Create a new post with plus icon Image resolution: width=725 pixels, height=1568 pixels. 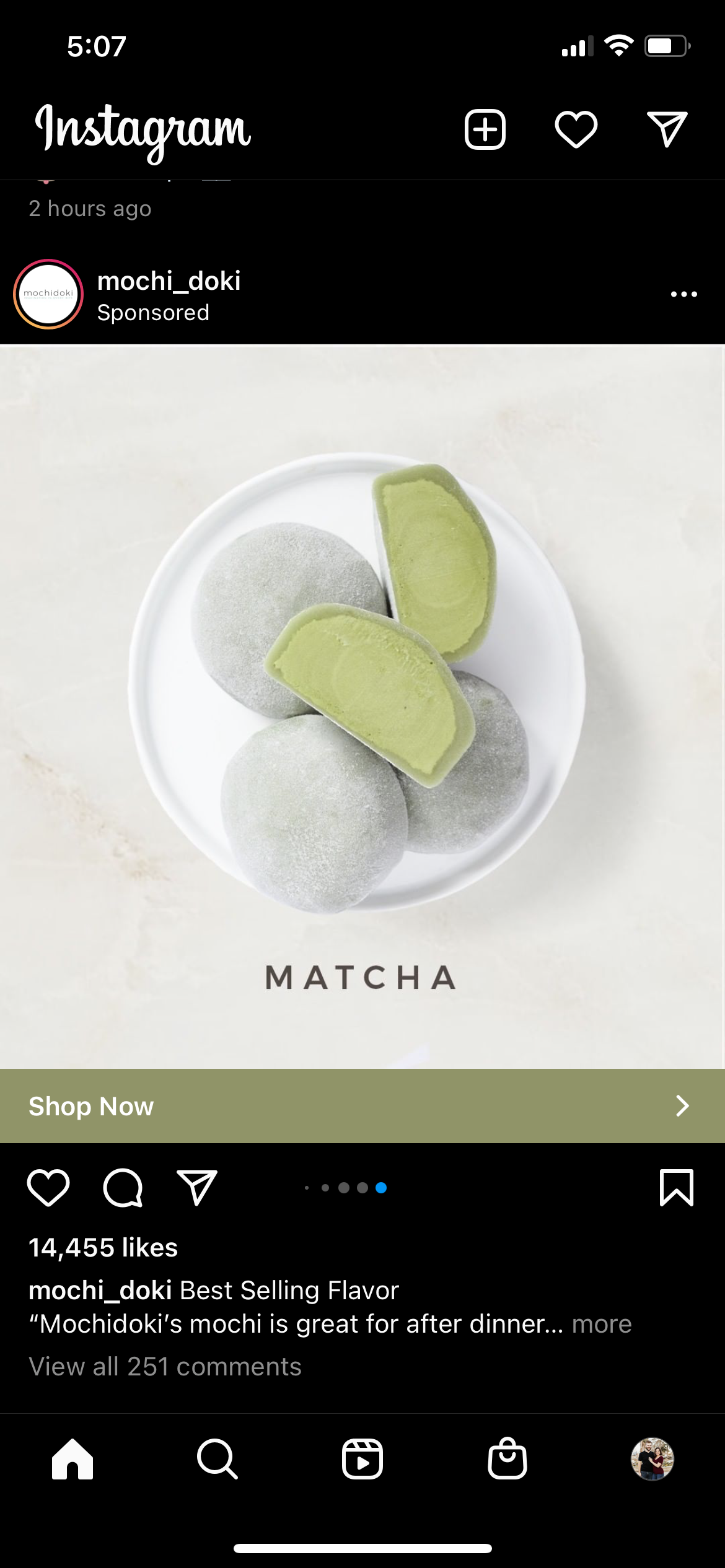point(485,130)
